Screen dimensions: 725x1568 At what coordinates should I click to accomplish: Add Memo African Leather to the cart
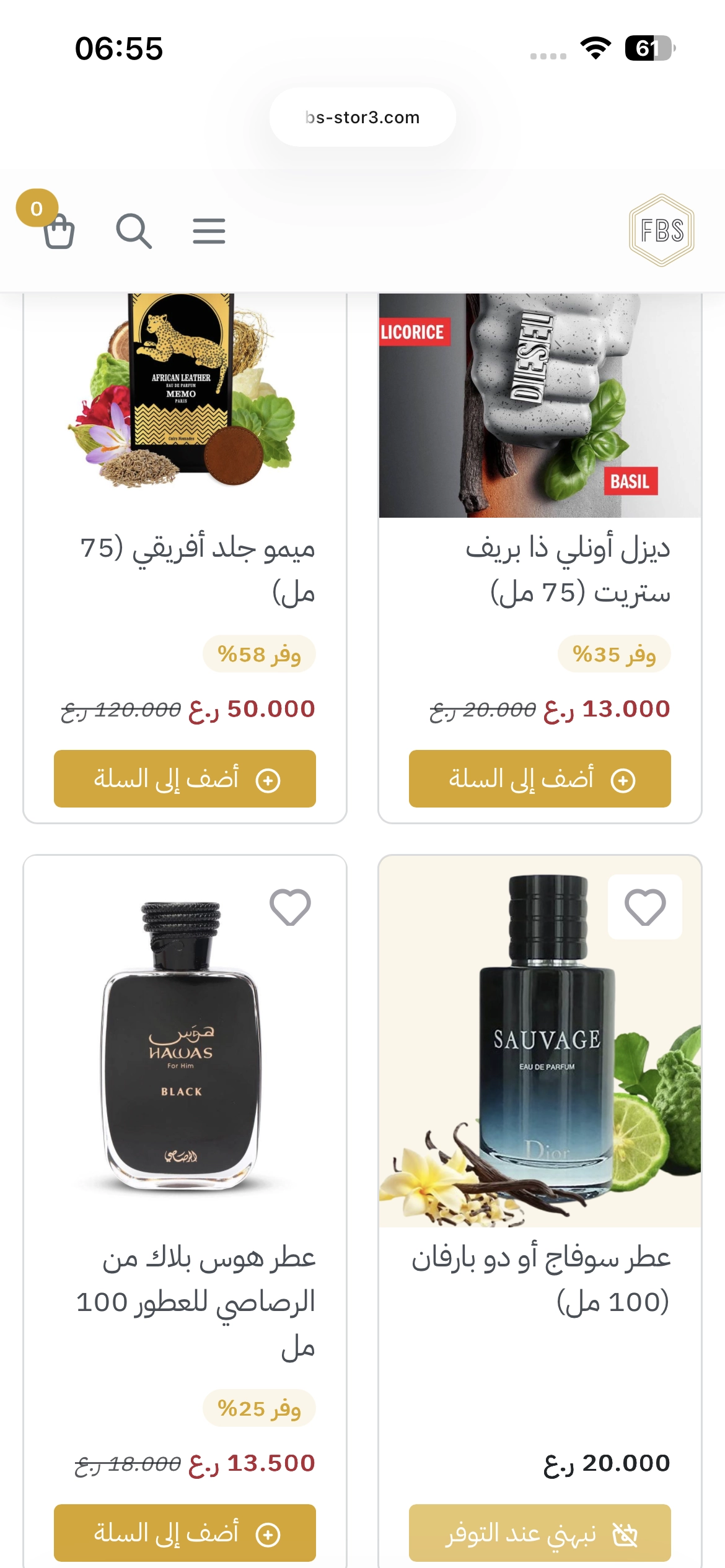[183, 781]
